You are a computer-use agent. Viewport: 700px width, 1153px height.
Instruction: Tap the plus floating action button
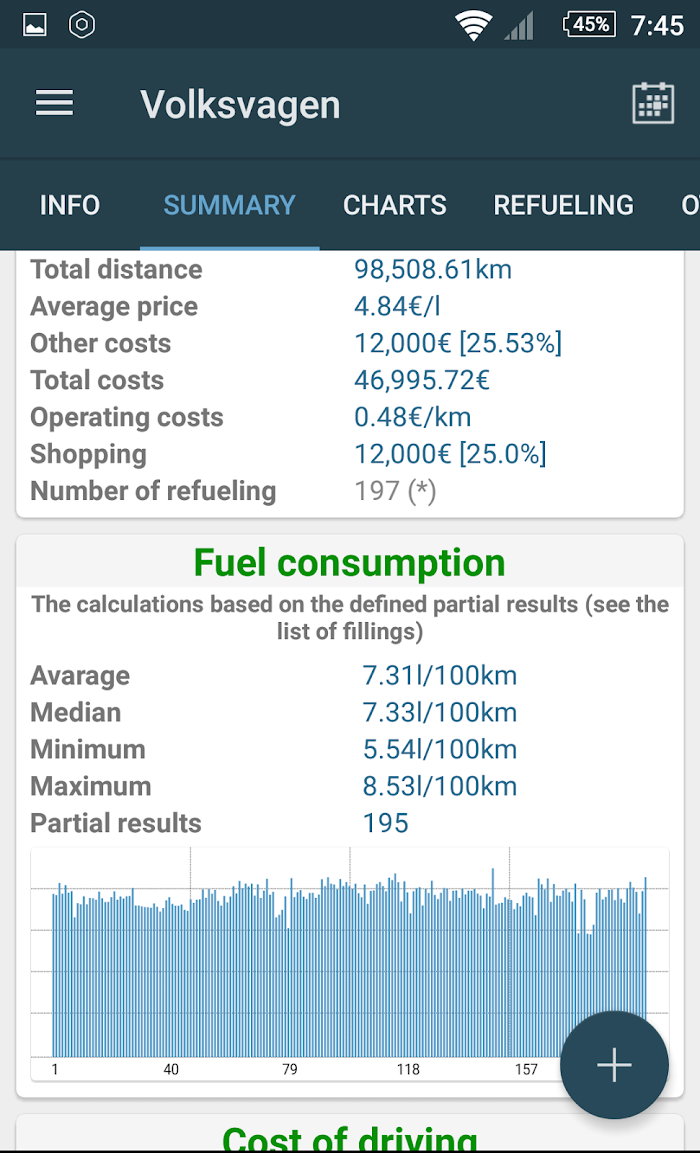coord(614,1065)
